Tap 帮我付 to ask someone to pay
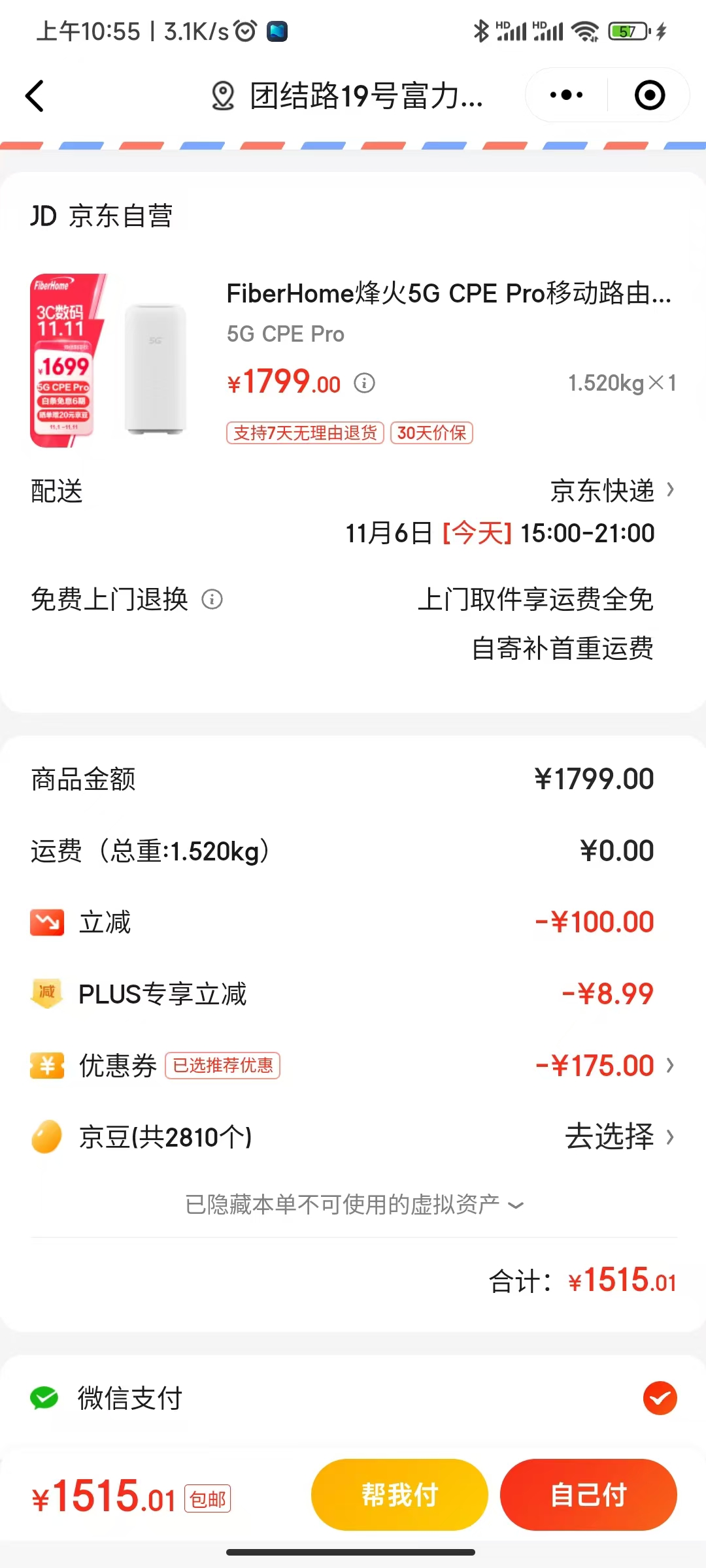This screenshot has width=706, height=1568. click(399, 1495)
